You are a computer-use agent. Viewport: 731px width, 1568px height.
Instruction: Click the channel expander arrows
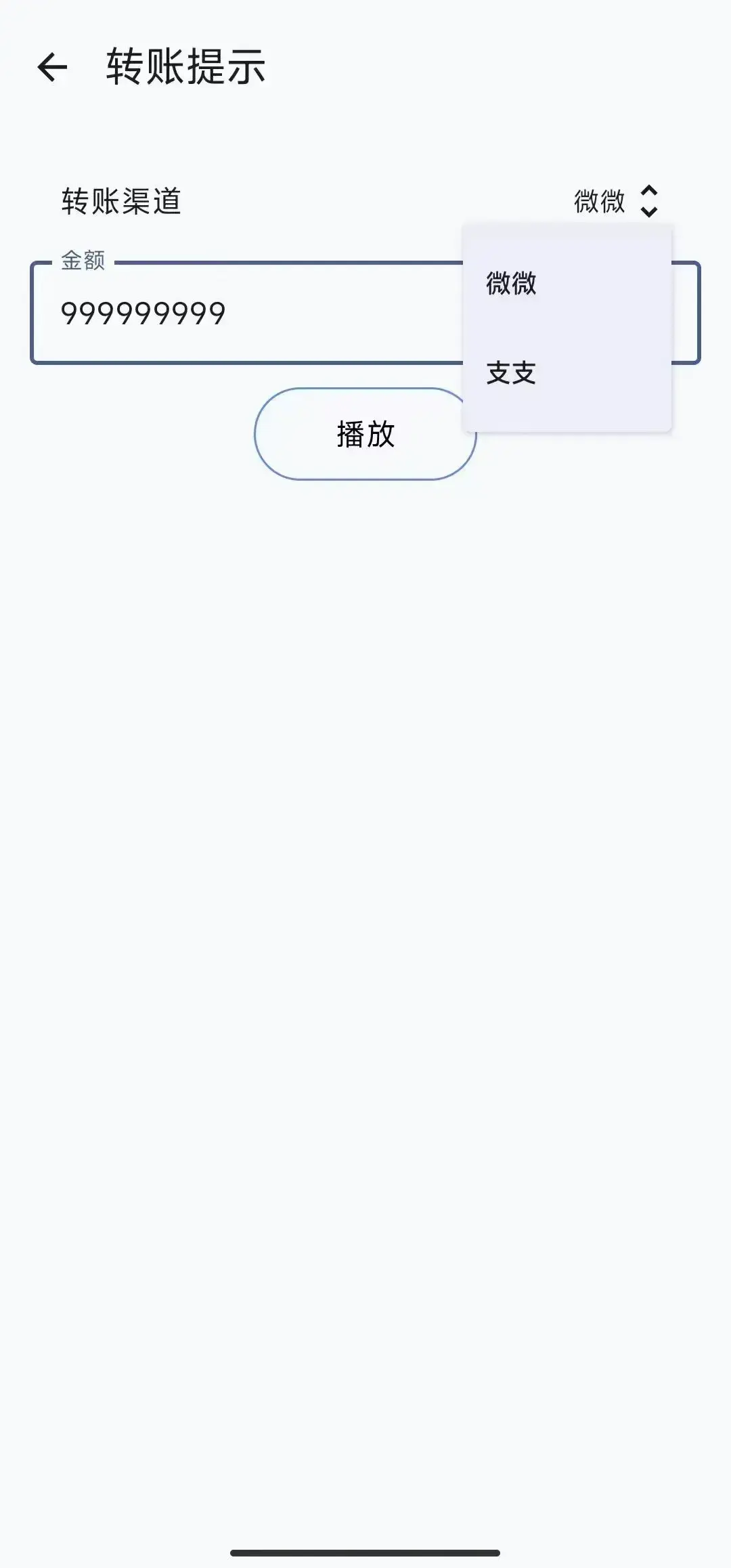coord(648,202)
